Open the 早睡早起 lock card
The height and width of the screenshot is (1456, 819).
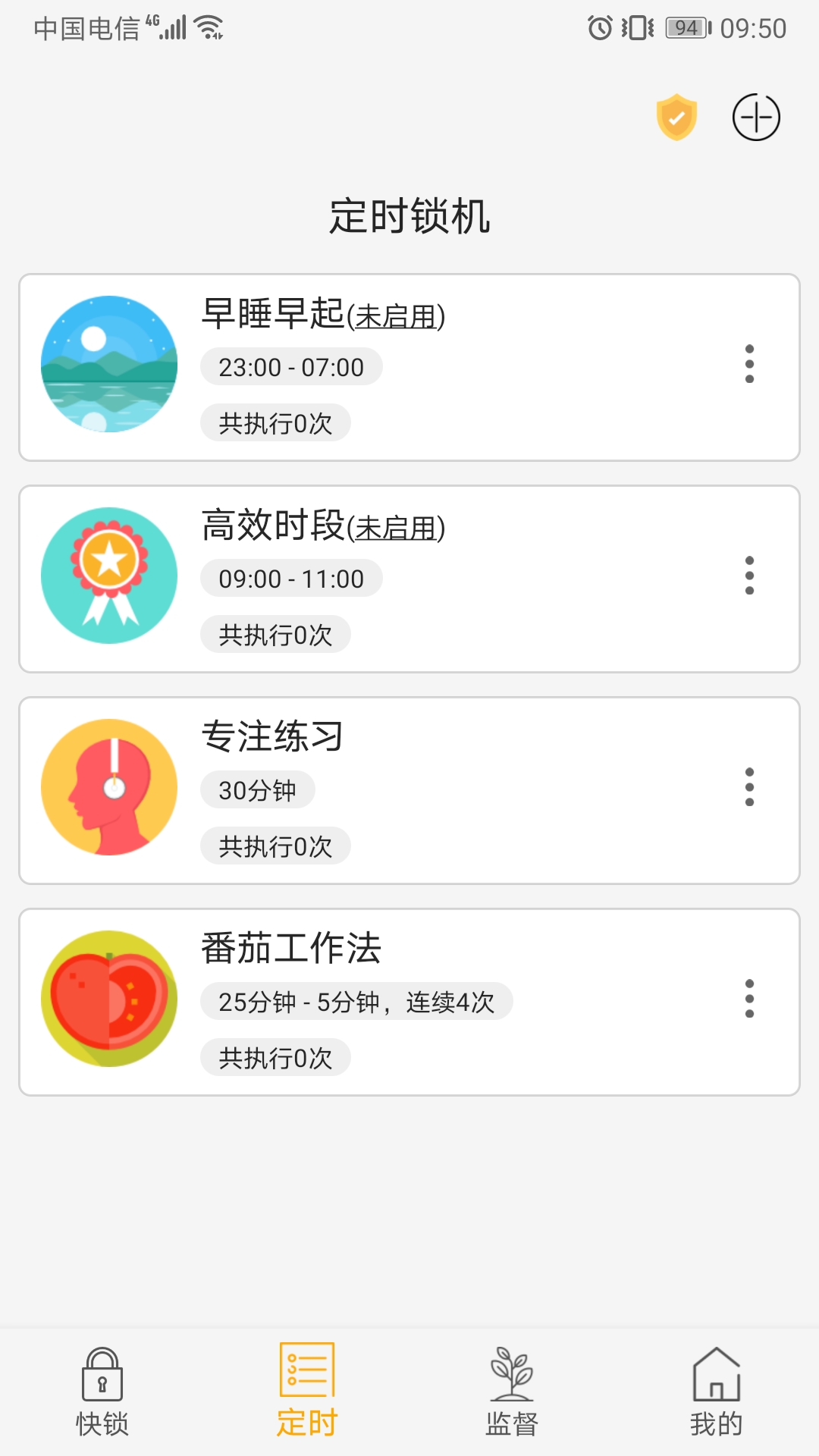[409, 368]
